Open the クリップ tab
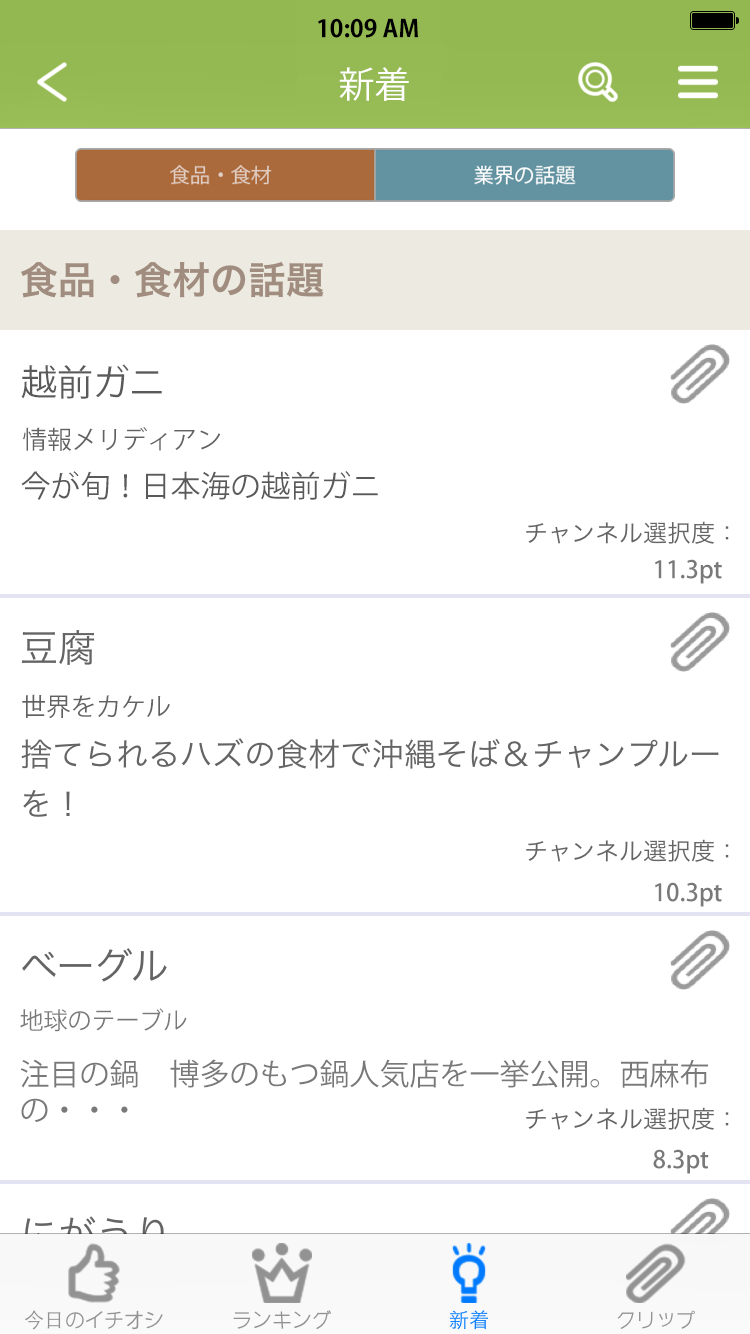 tap(655, 1286)
